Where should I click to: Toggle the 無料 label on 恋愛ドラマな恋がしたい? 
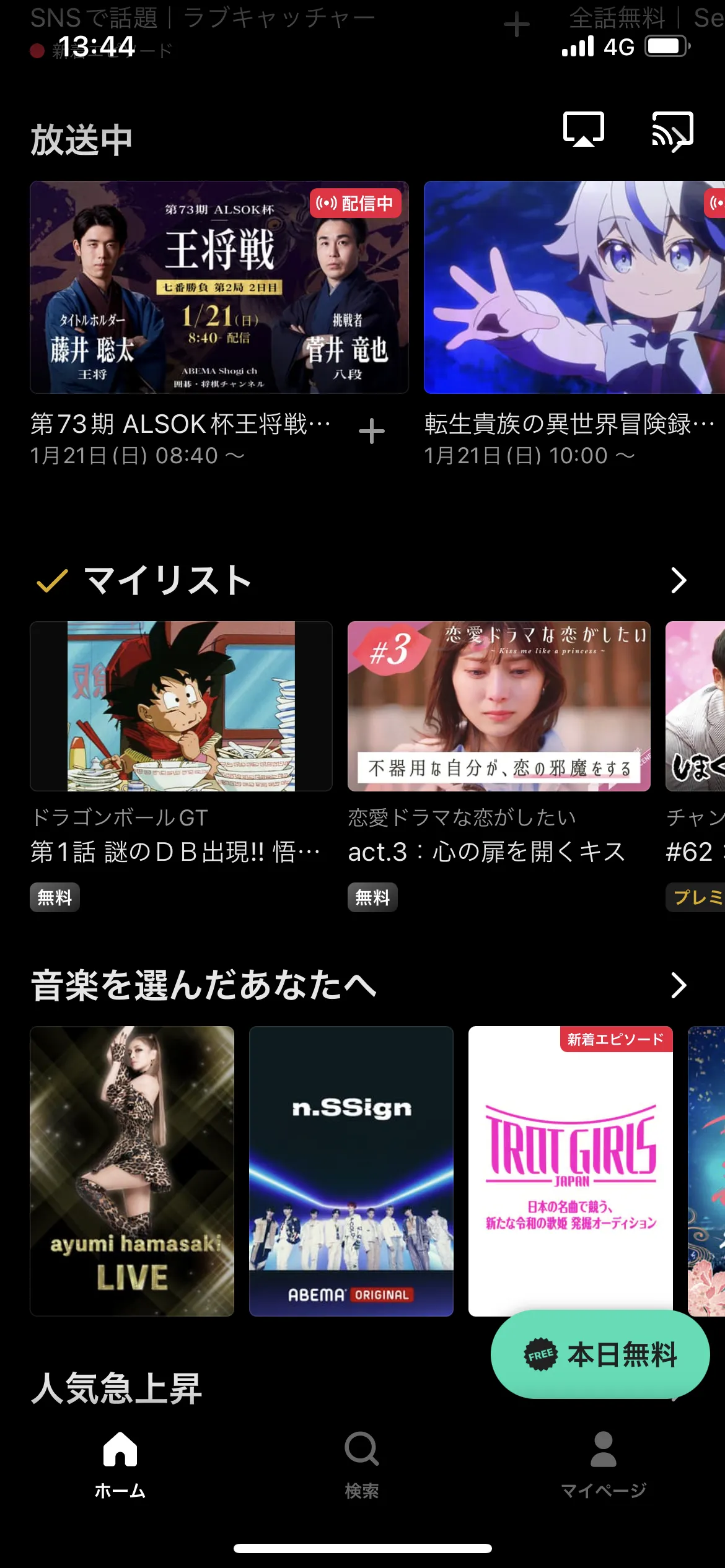pyautogui.click(x=374, y=898)
